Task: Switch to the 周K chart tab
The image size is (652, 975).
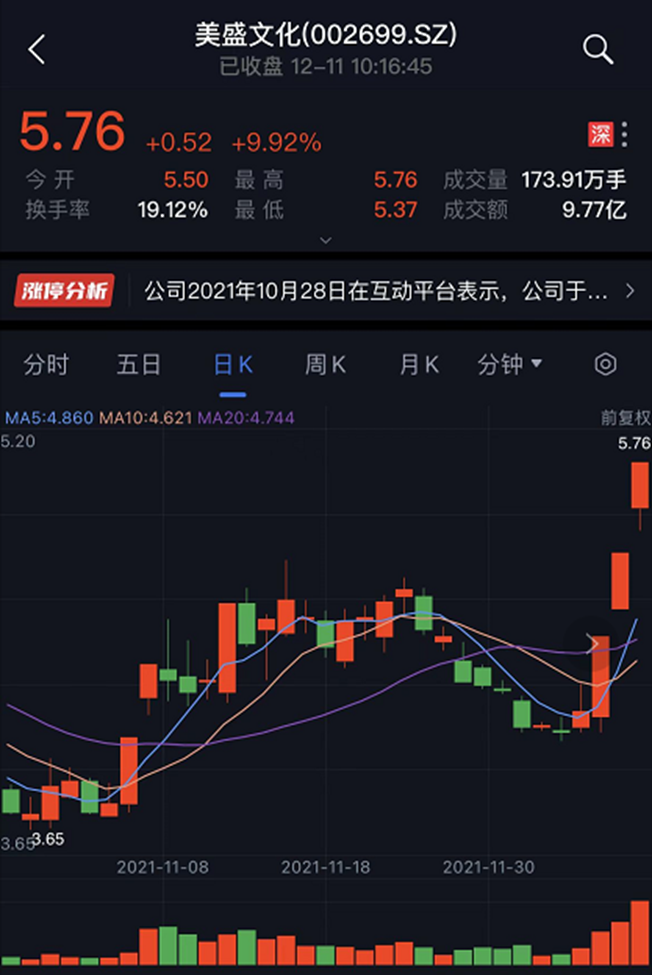Action: point(325,365)
